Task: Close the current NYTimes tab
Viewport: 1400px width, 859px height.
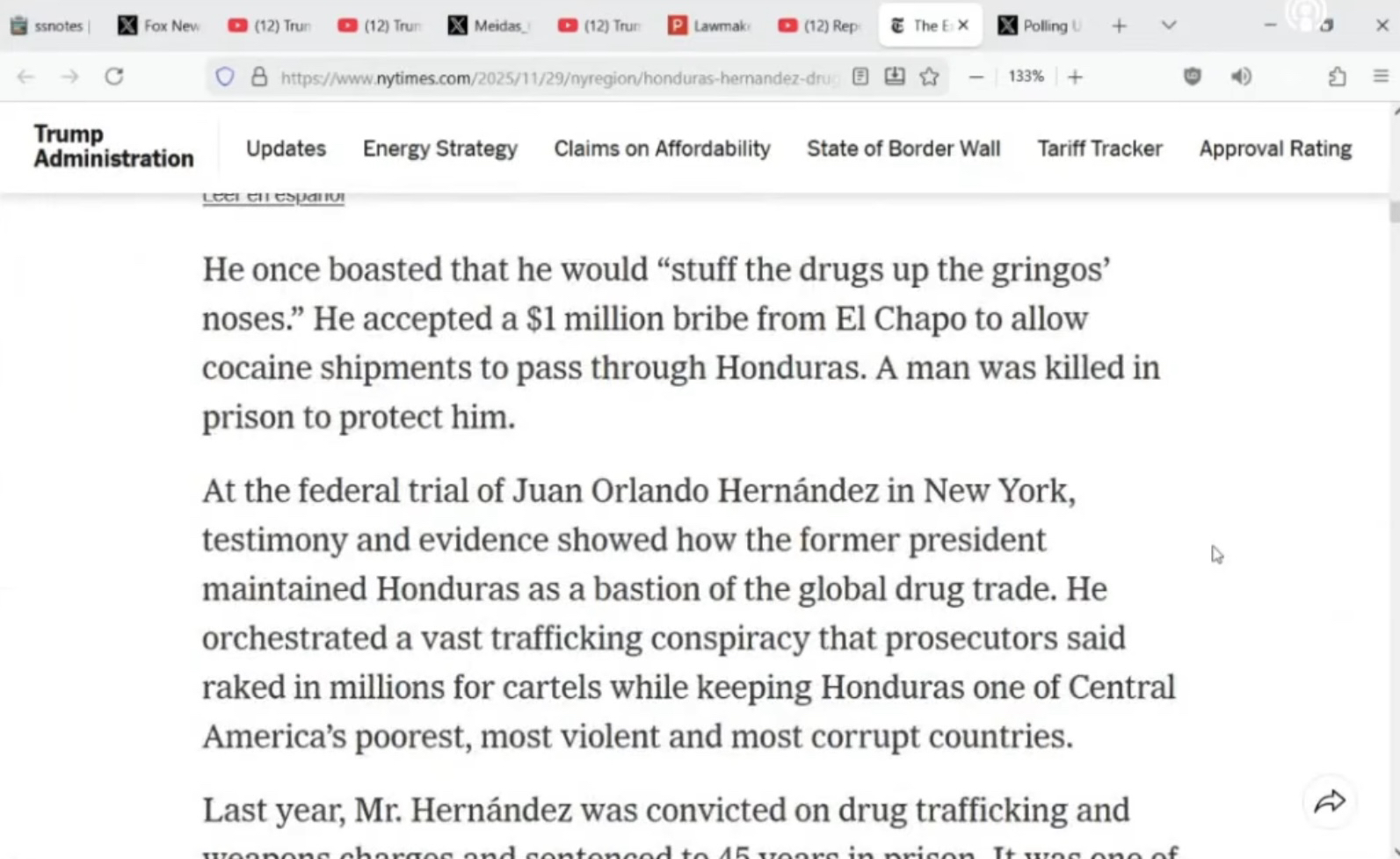Action: coord(963,25)
